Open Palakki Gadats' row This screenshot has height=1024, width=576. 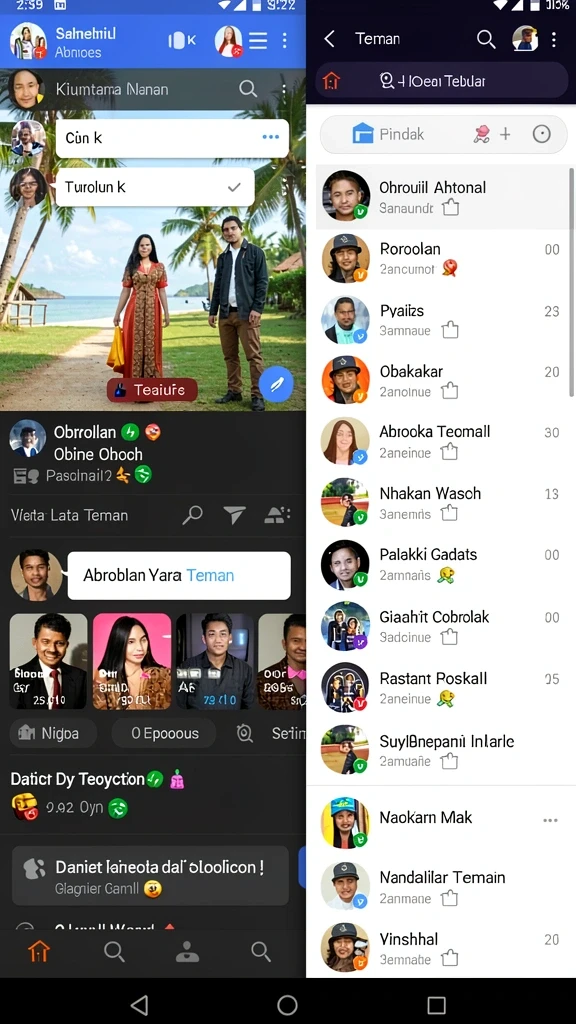click(441, 564)
